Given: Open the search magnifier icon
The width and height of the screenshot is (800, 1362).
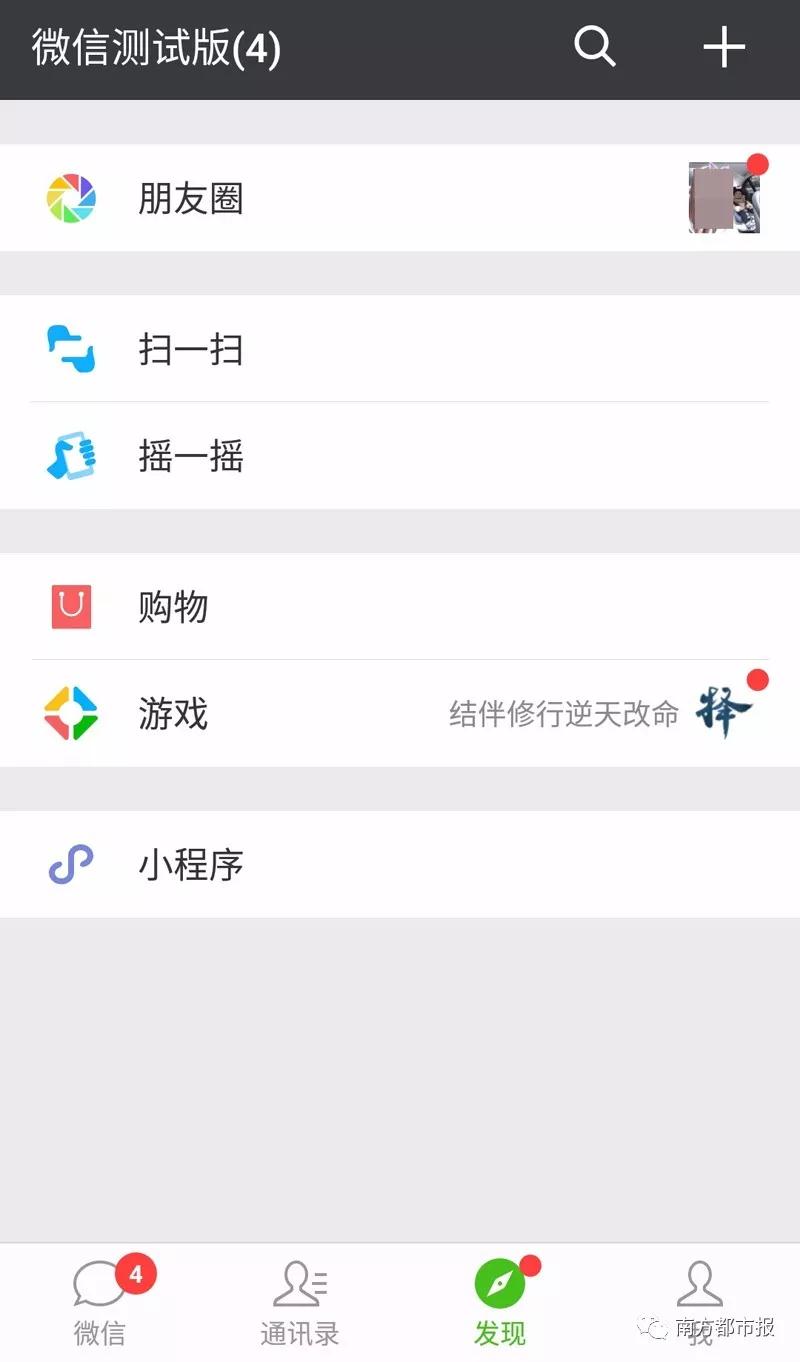Looking at the screenshot, I should tap(595, 47).
